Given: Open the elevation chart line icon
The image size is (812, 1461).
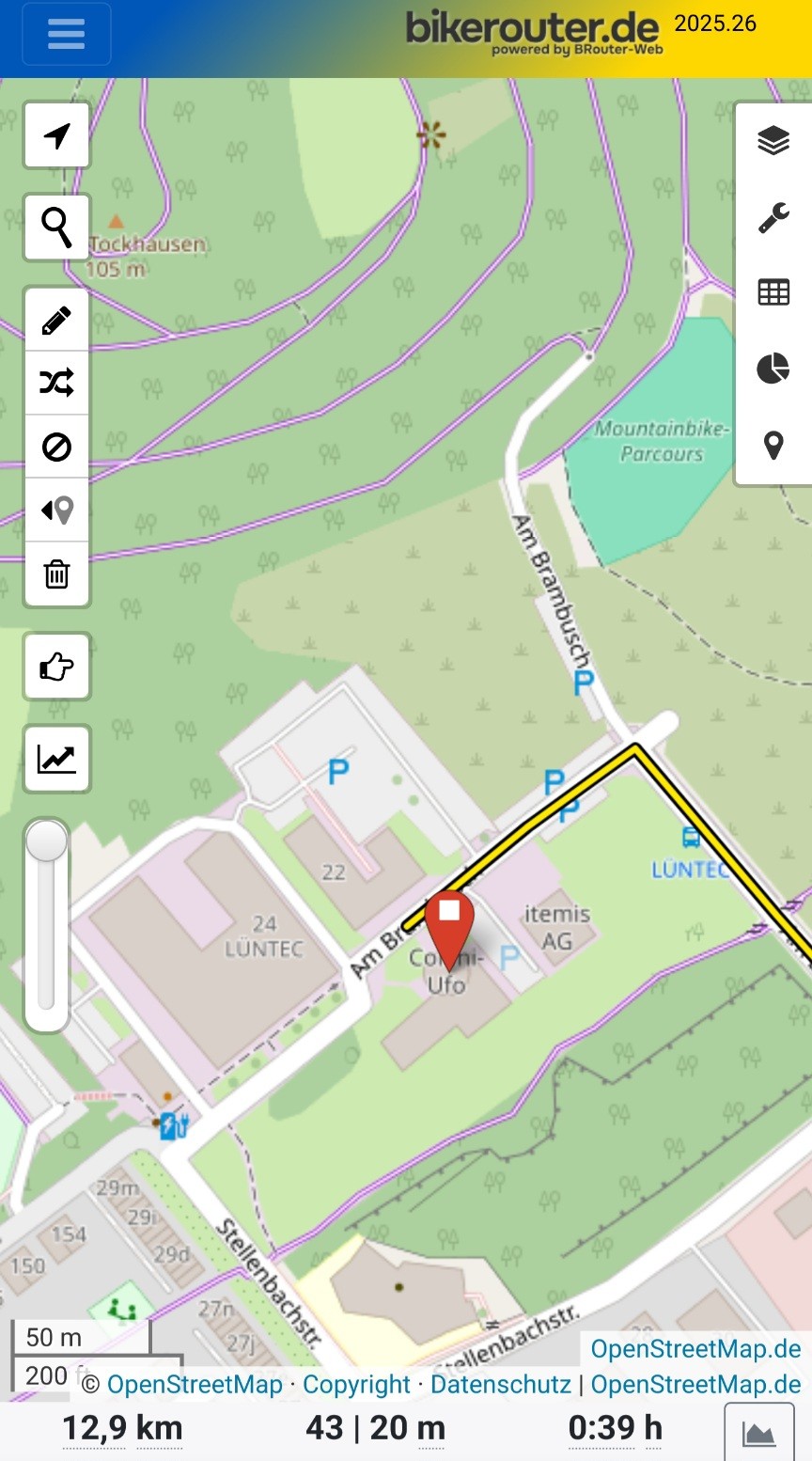Looking at the screenshot, I should click(56, 758).
